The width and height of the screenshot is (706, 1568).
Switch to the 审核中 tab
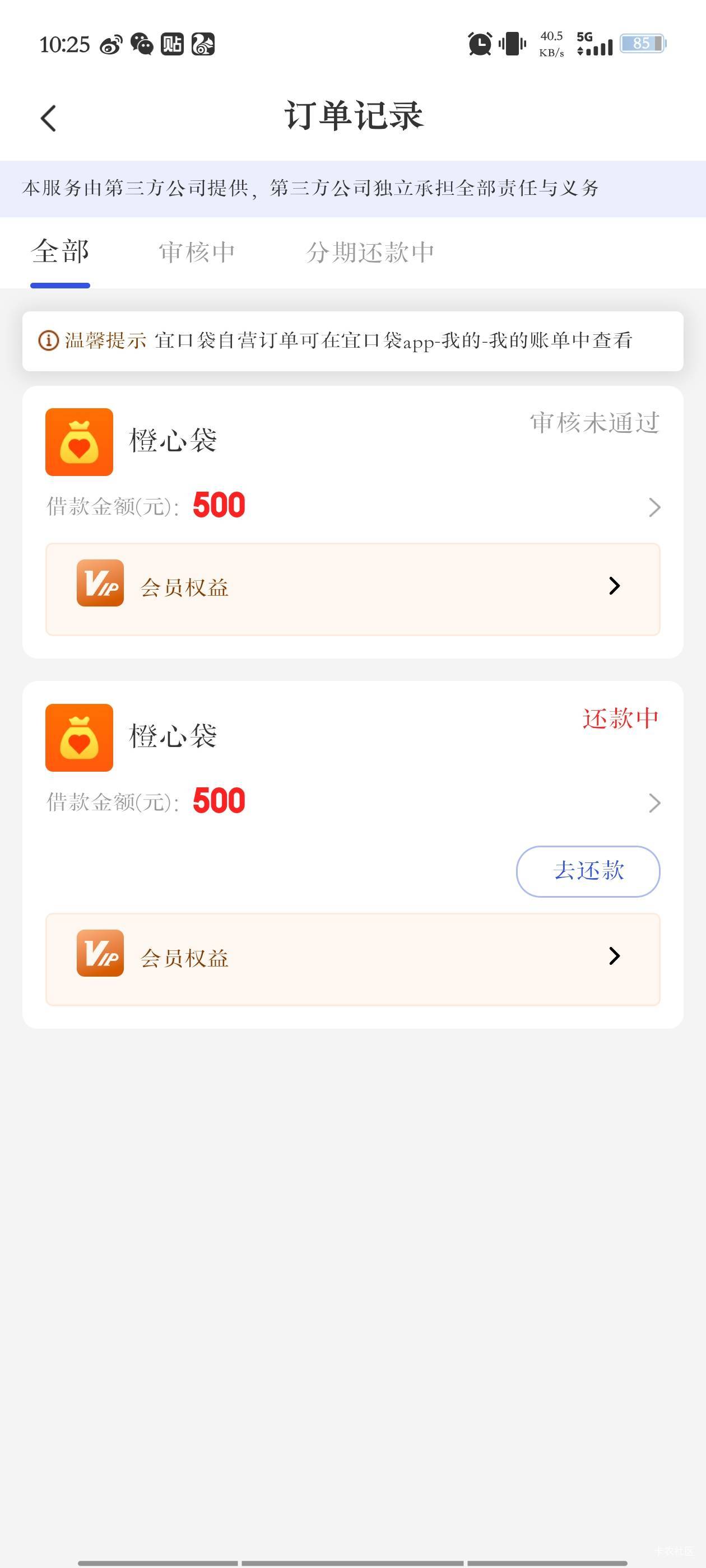(x=197, y=252)
